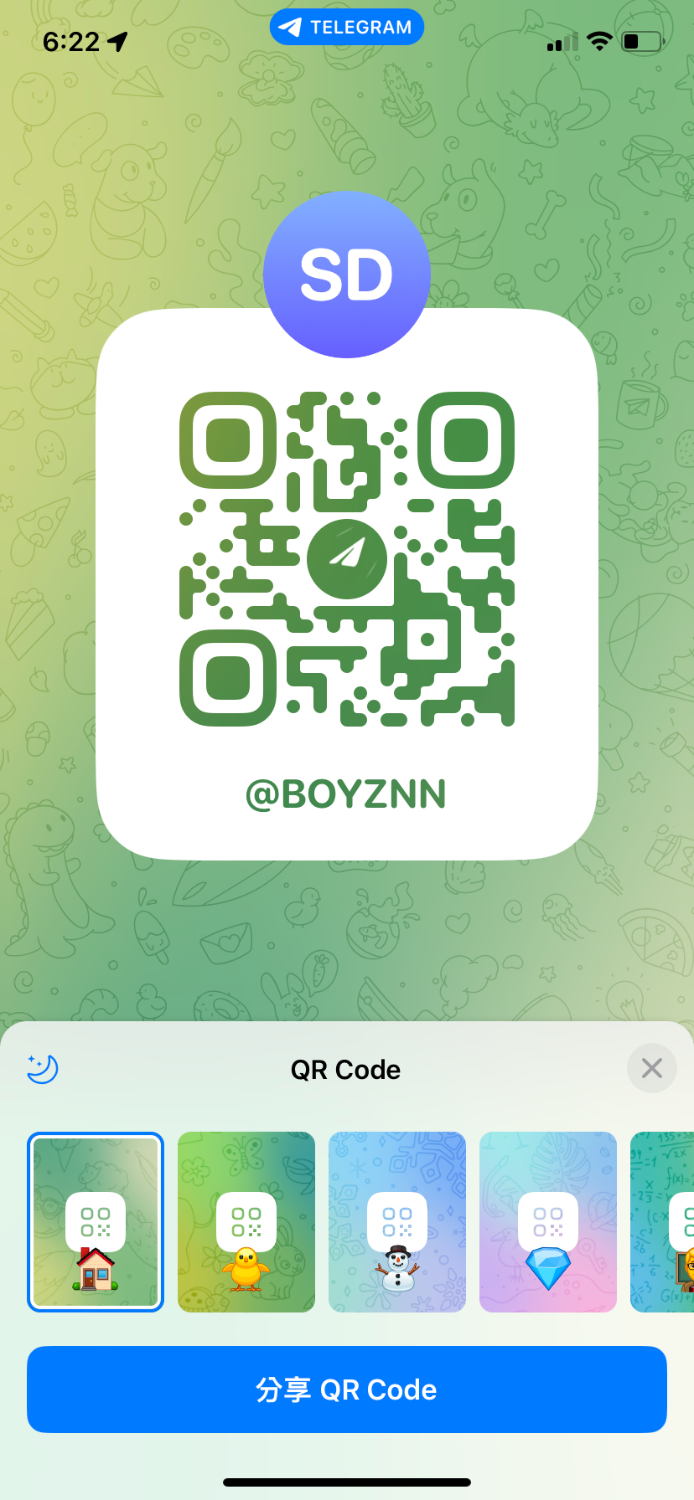Close the QR Code panel
This screenshot has height=1500, width=694.
click(651, 1069)
